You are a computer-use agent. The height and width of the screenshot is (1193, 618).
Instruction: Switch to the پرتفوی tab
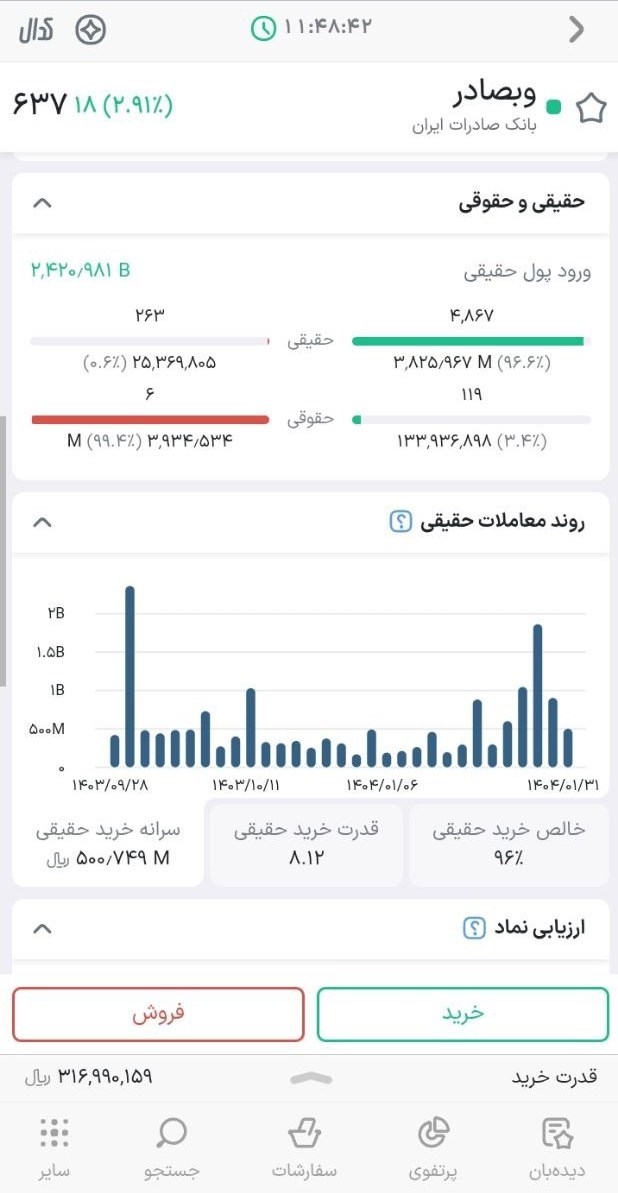point(433,1146)
